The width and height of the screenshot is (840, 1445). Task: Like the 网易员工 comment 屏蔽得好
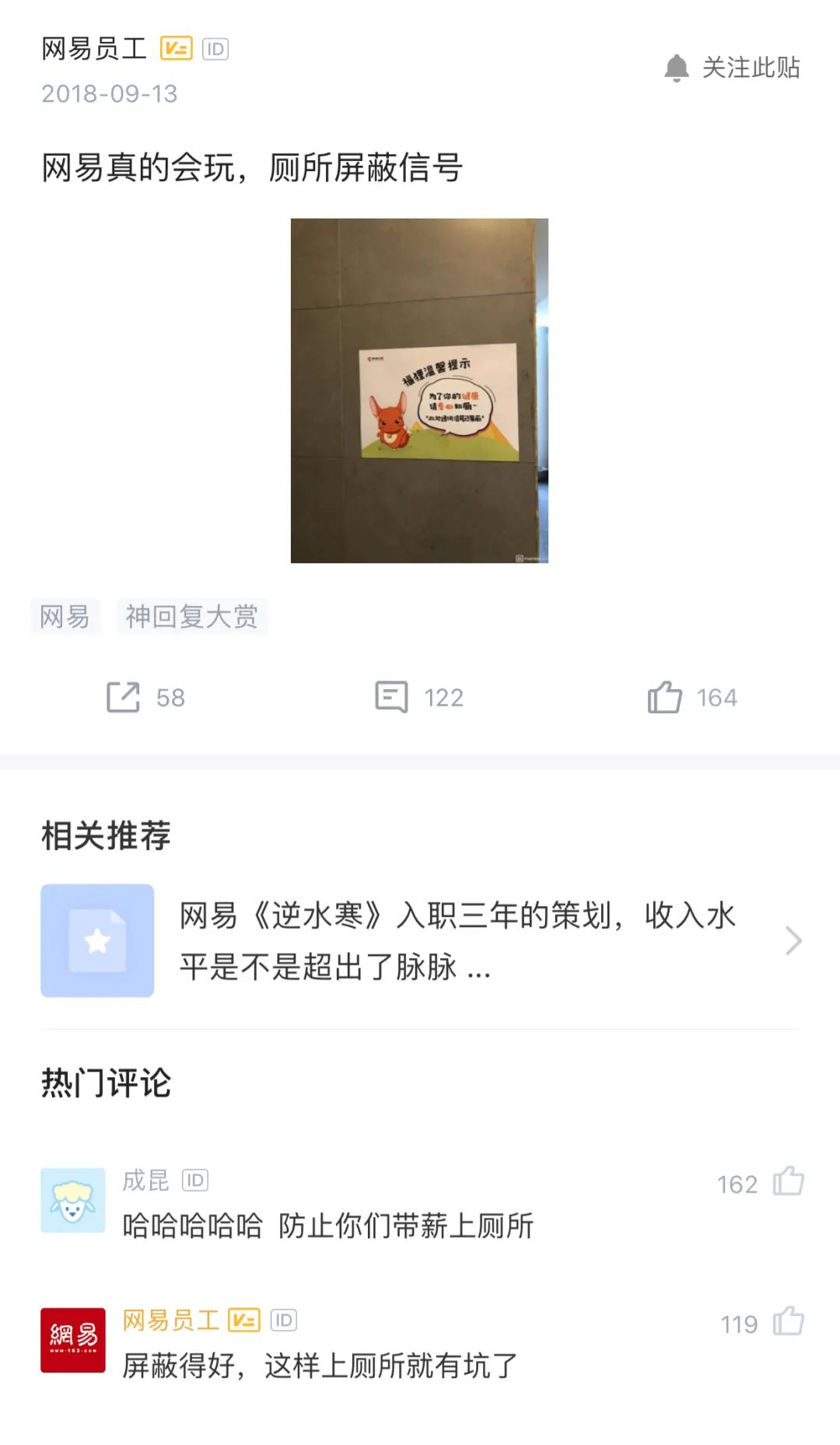(788, 1322)
